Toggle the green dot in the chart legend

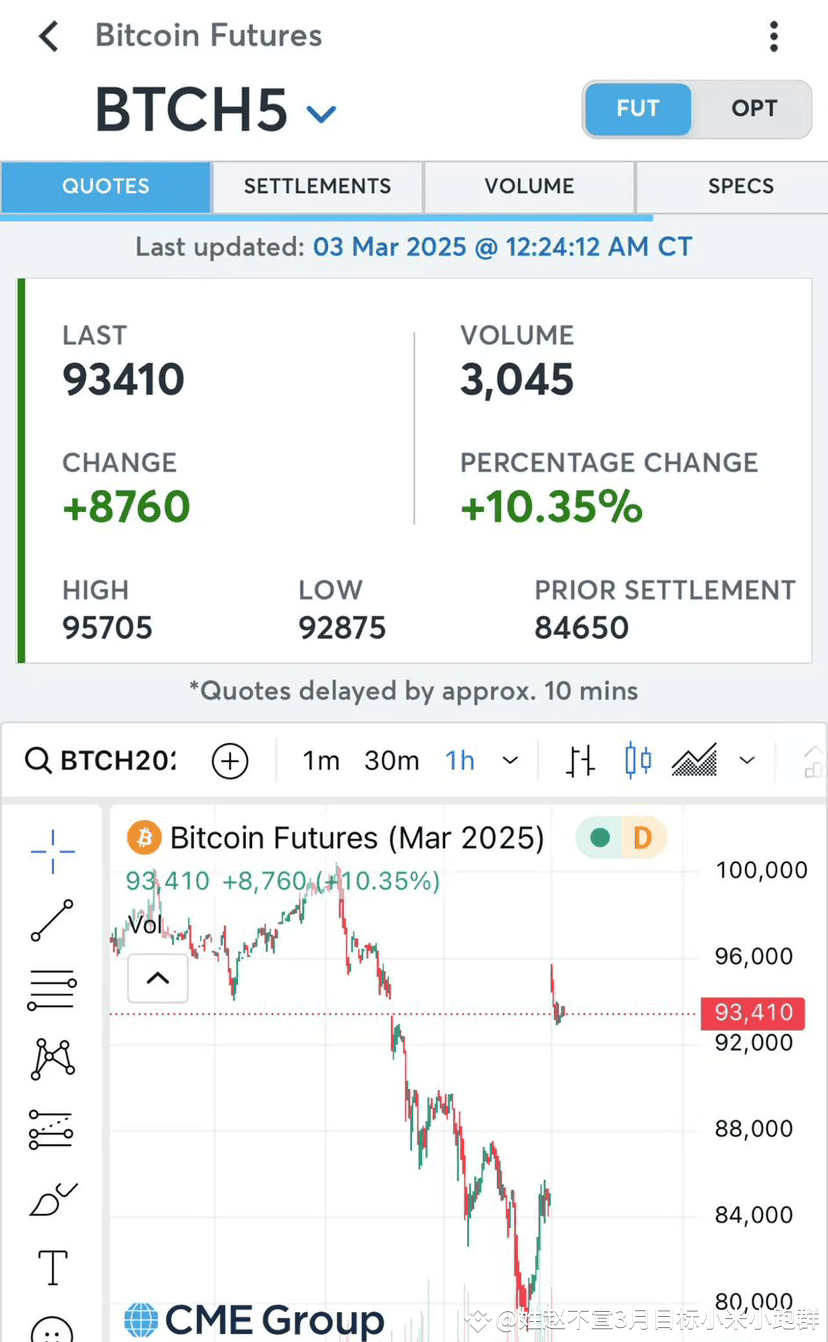(601, 837)
